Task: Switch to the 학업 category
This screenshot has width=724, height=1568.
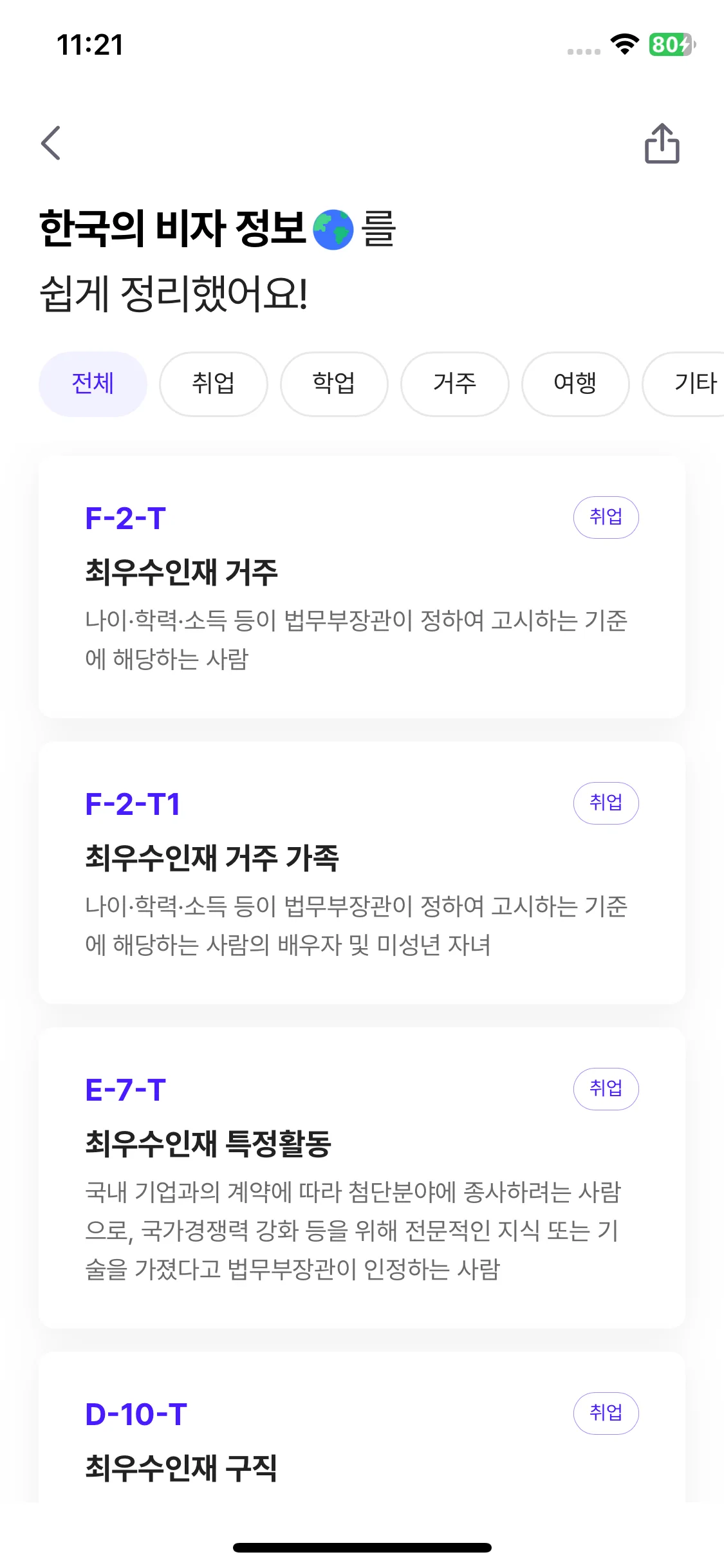Action: [x=334, y=384]
